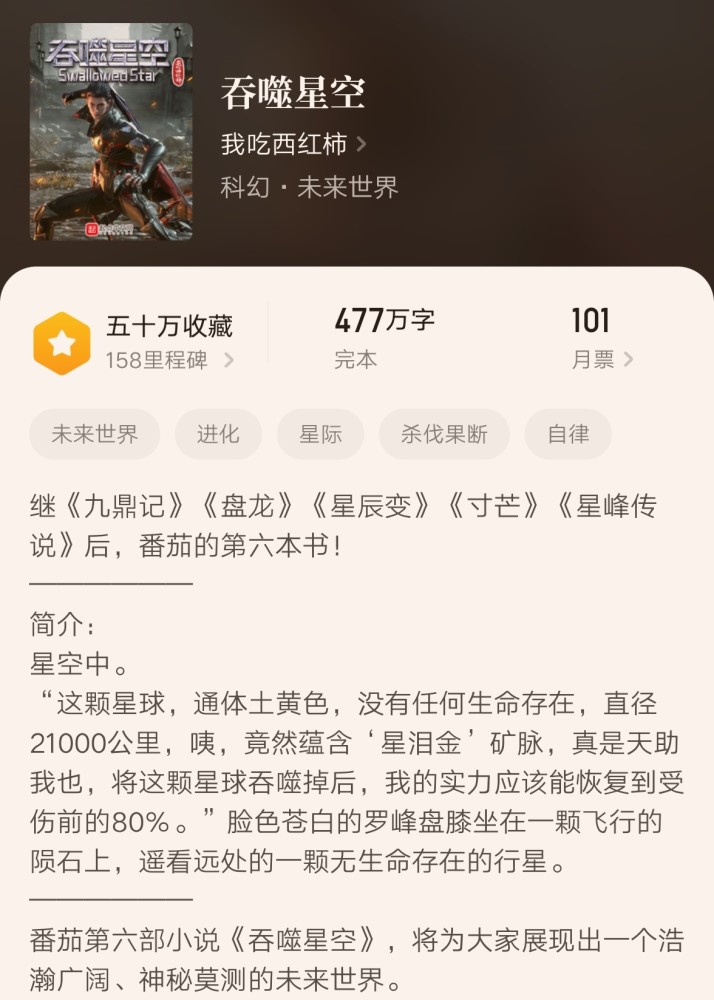
Task: Select the 未来世界 tag chip
Action: click(x=95, y=434)
